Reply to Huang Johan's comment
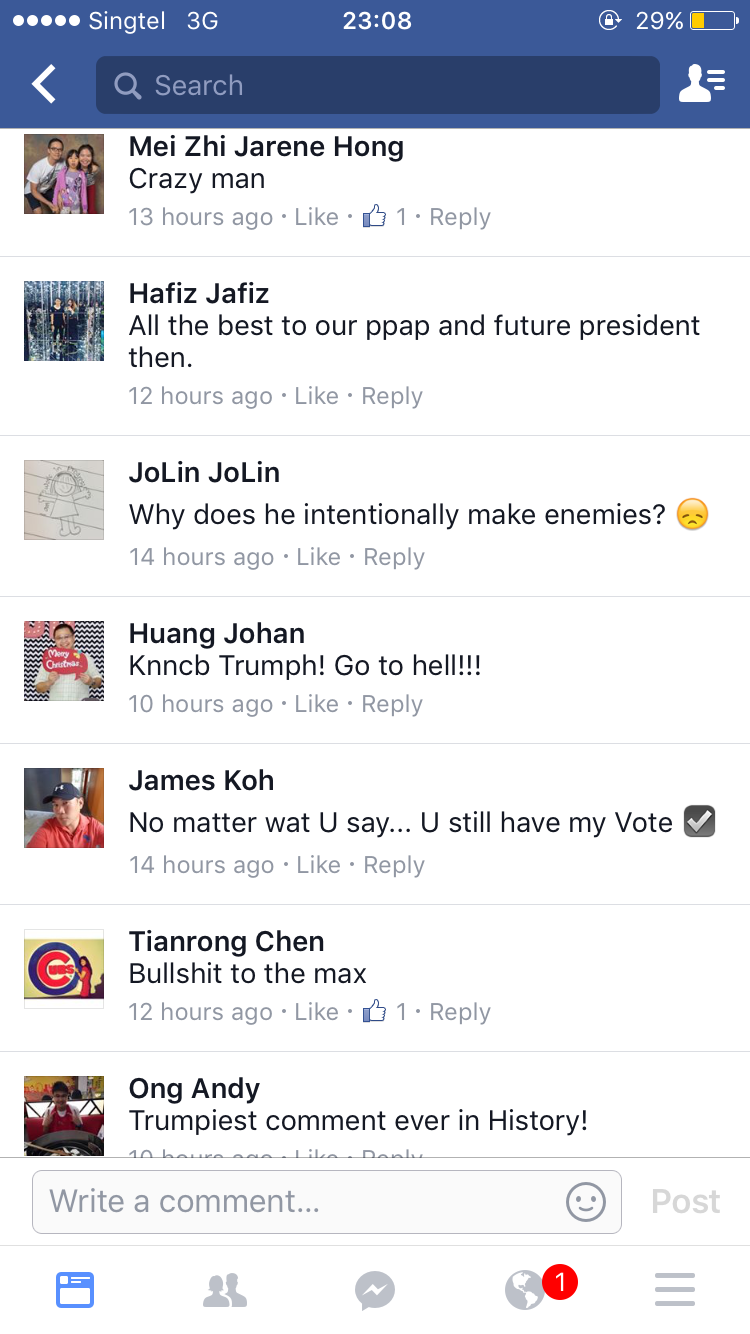The height and width of the screenshot is (1334, 750). pyautogui.click(x=391, y=704)
